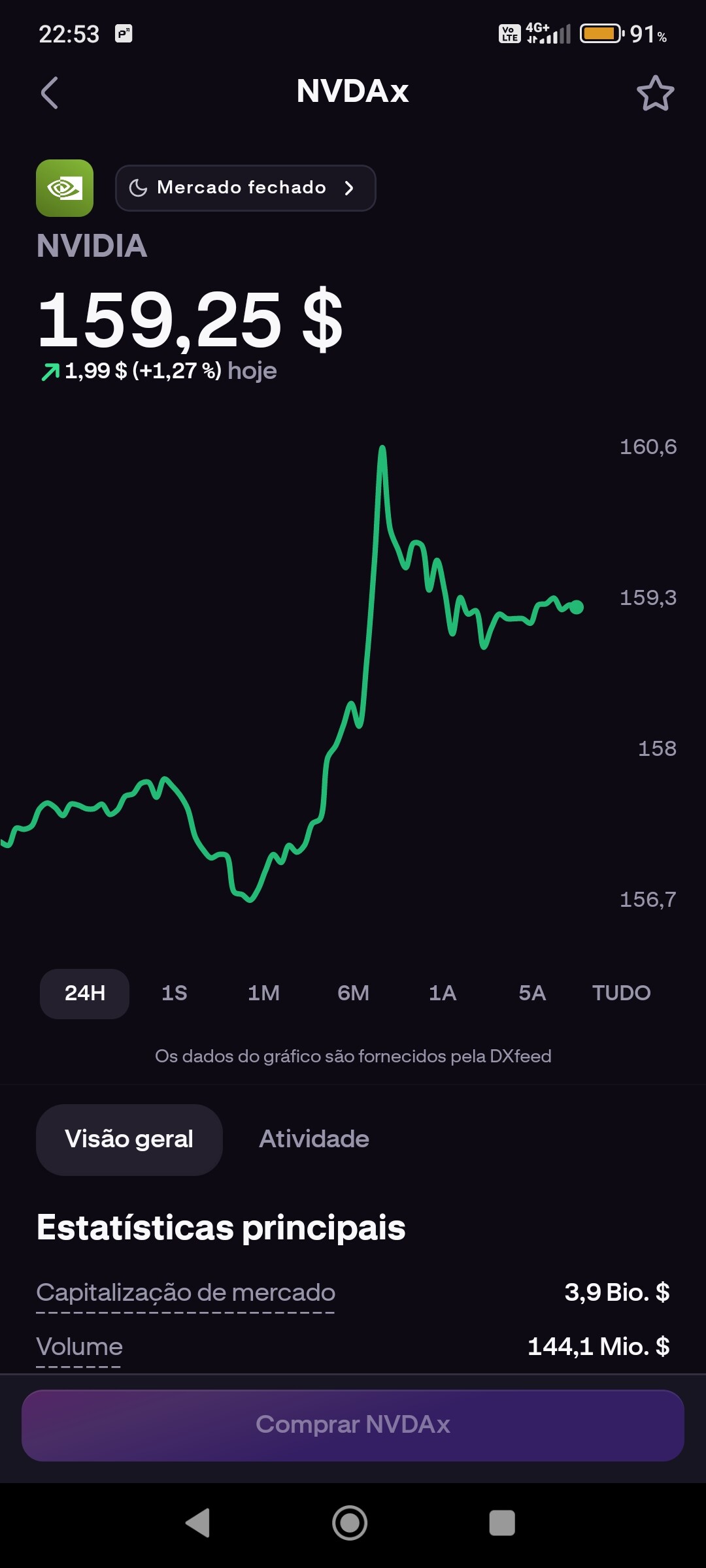Open recent apps from the navigation bar
Image resolution: width=706 pixels, height=1568 pixels.
tap(502, 1523)
